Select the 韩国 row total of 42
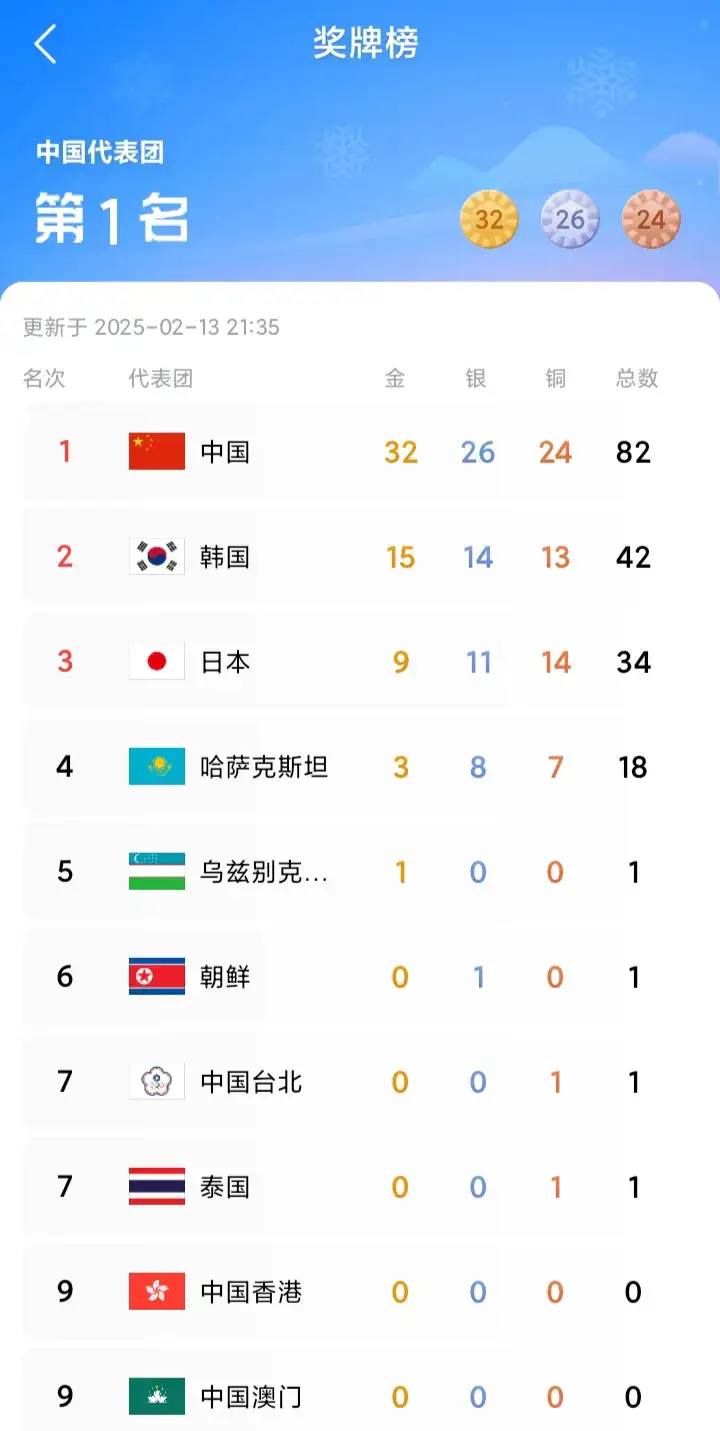This screenshot has width=720, height=1431. [633, 557]
